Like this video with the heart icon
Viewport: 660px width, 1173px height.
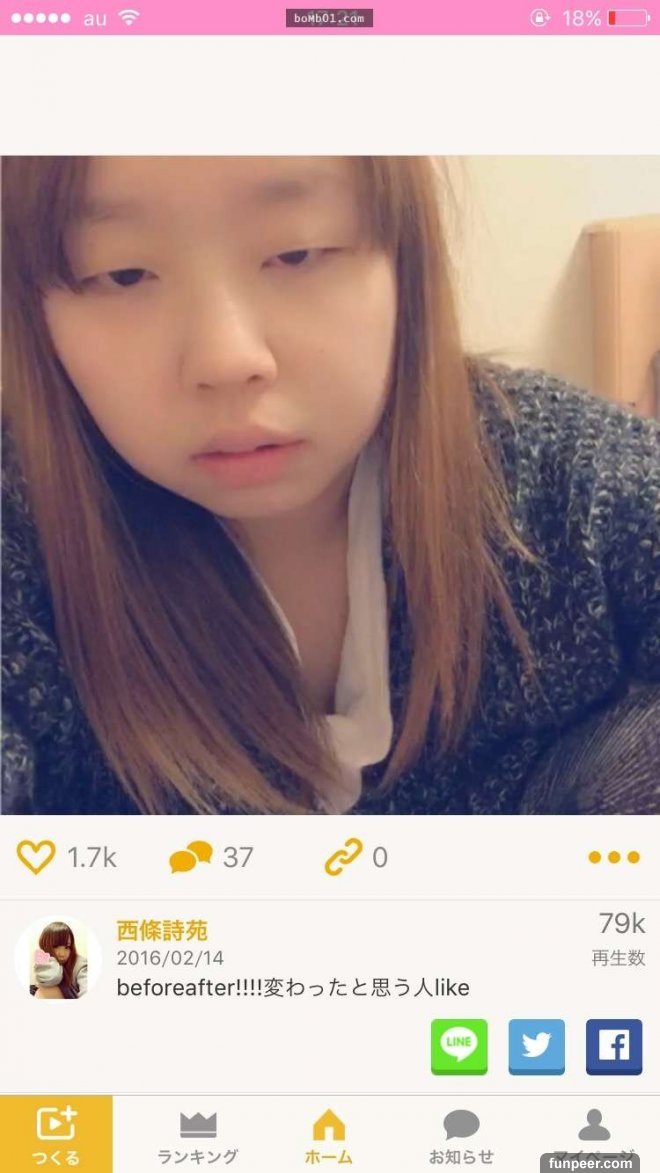coord(36,857)
